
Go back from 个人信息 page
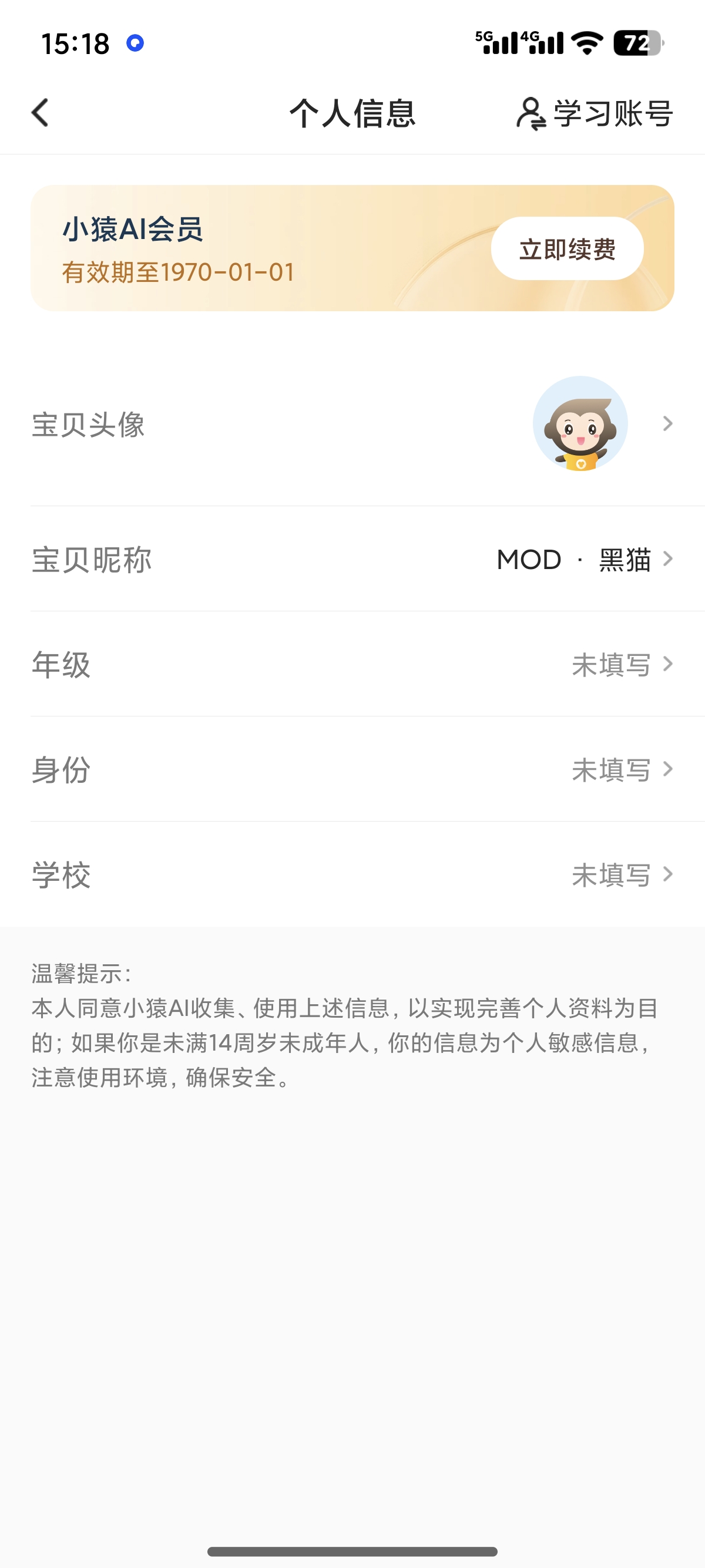coord(40,113)
